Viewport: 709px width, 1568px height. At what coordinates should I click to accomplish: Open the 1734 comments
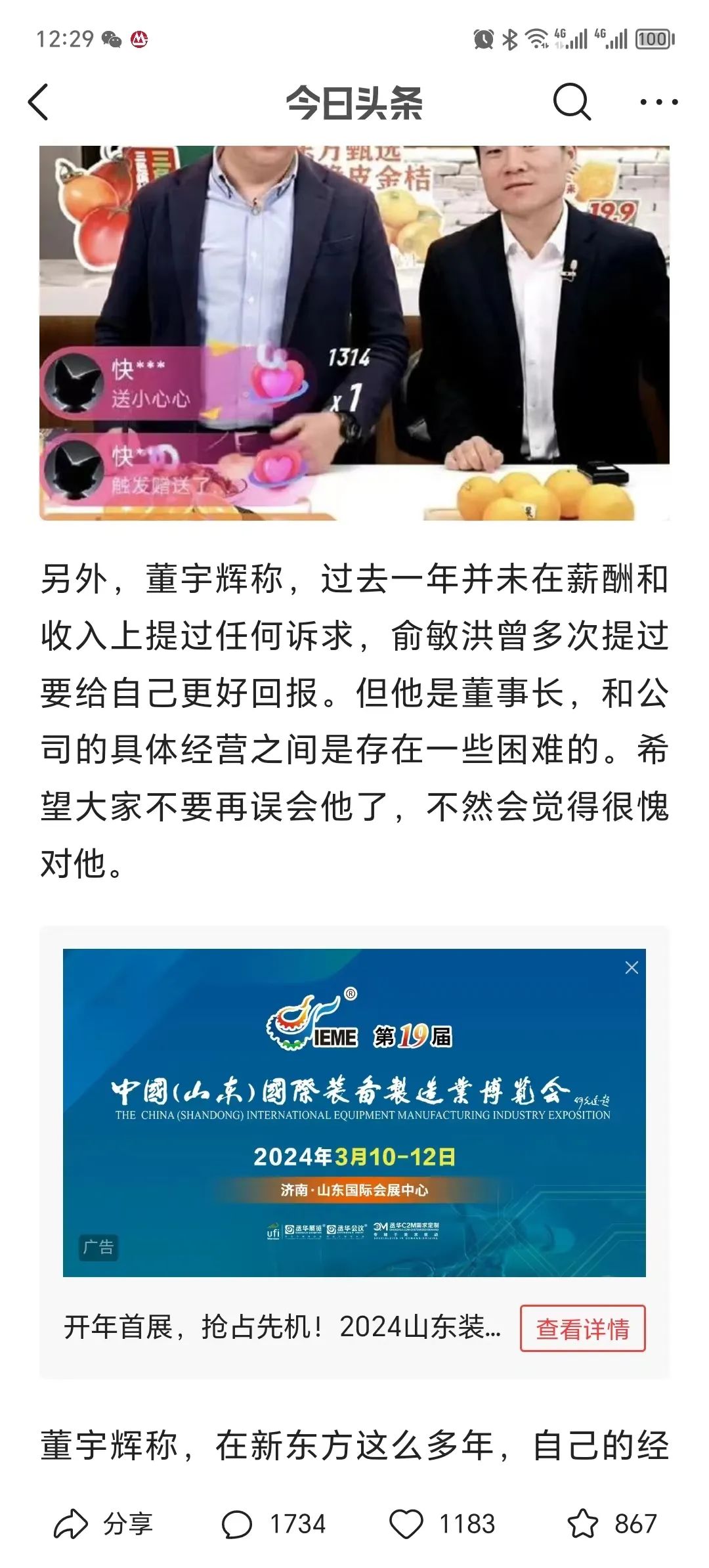point(274,1524)
